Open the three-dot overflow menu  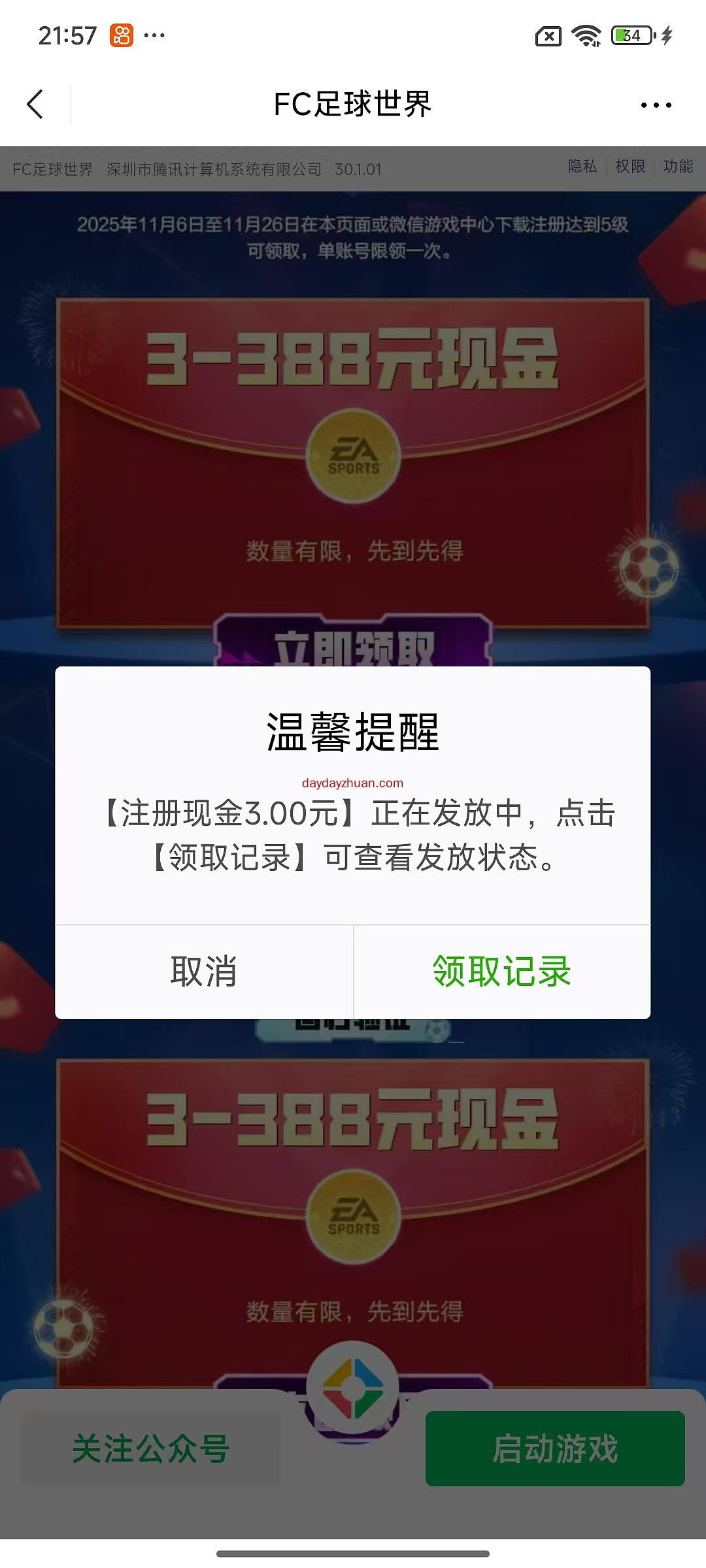click(x=656, y=105)
